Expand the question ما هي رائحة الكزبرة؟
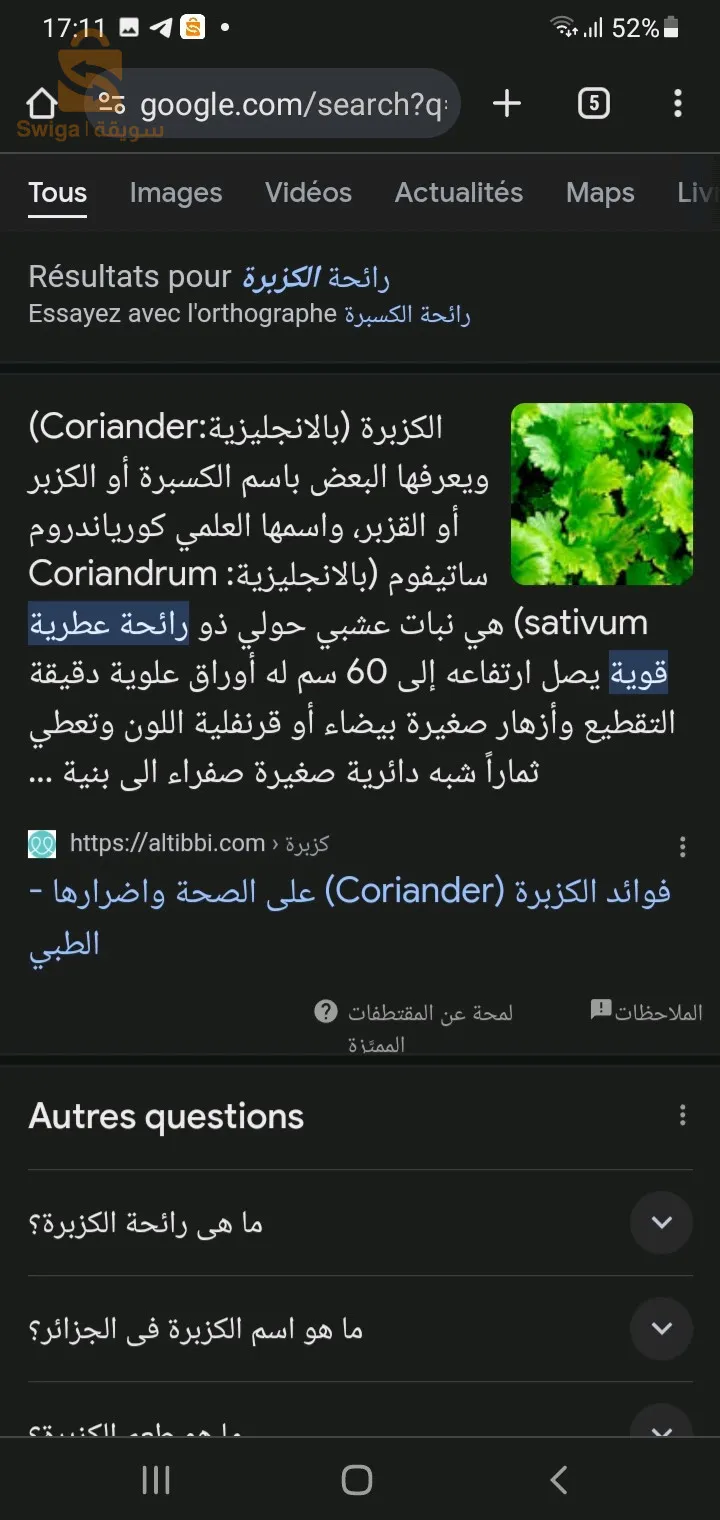This screenshot has width=720, height=1520. click(x=661, y=1223)
